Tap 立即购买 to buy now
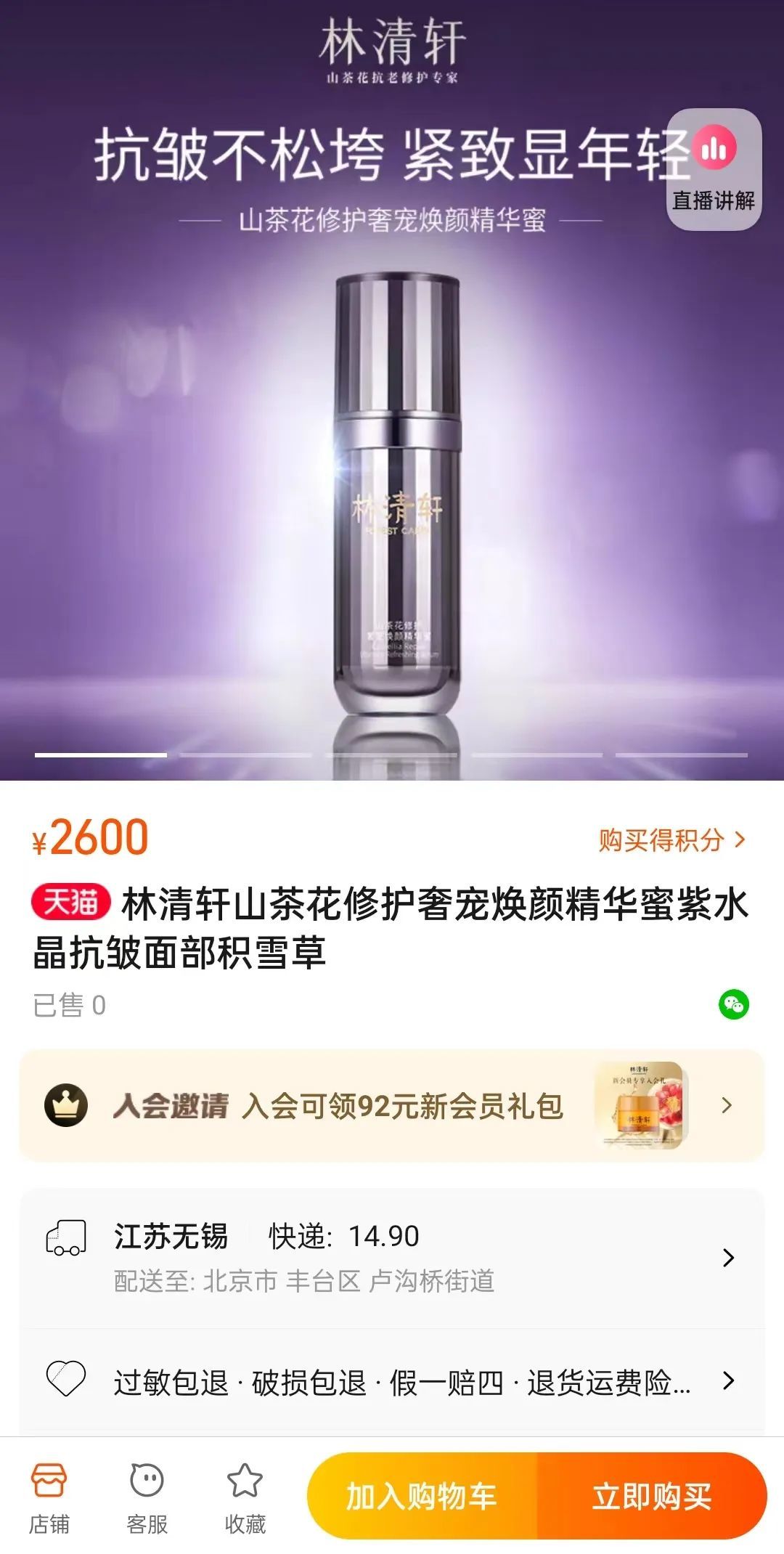Viewport: 784px width, 1554px height. [x=651, y=1497]
